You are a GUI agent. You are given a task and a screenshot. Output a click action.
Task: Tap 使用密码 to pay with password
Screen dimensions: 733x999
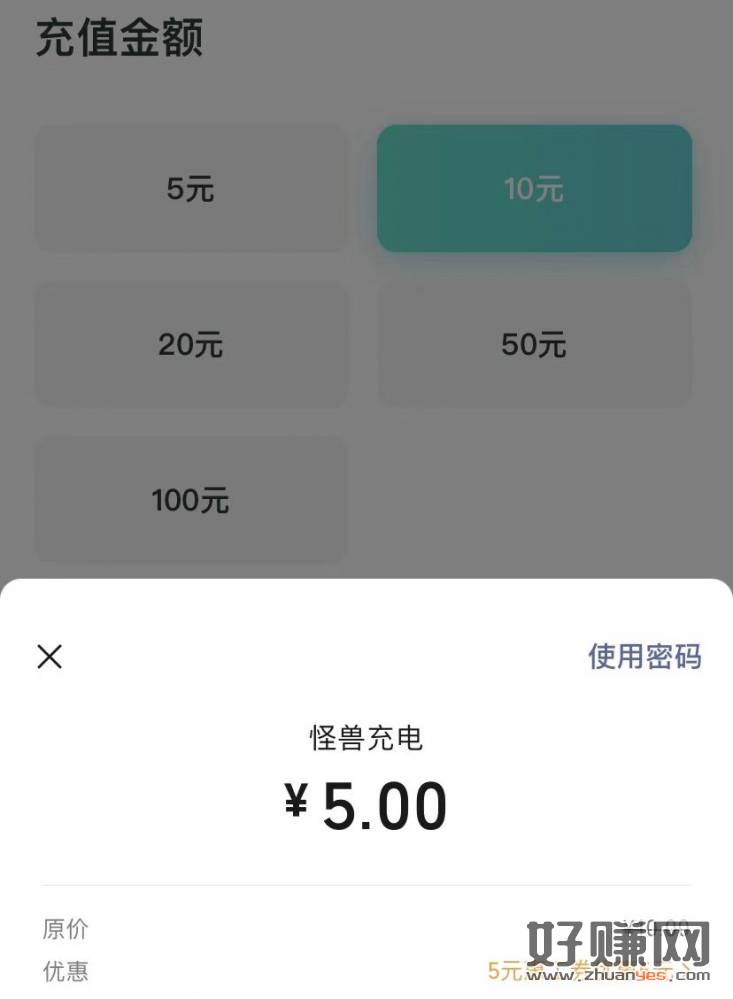(644, 656)
